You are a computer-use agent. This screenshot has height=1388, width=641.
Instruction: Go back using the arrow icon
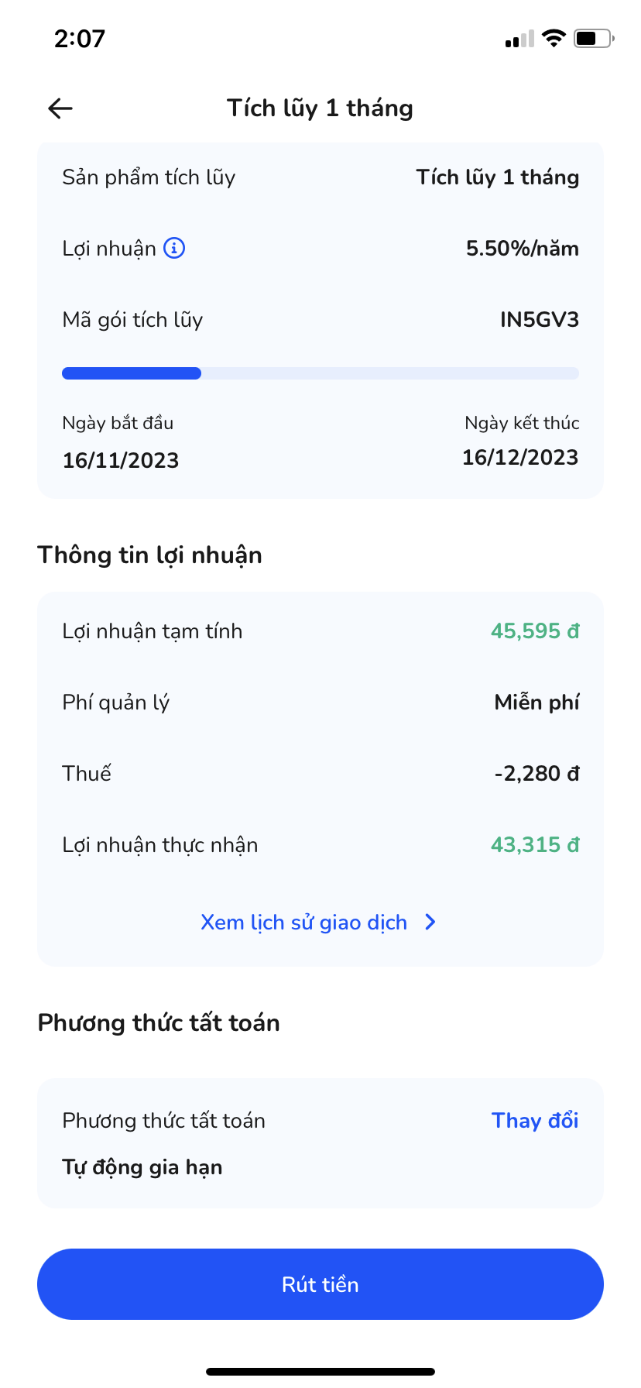point(61,108)
